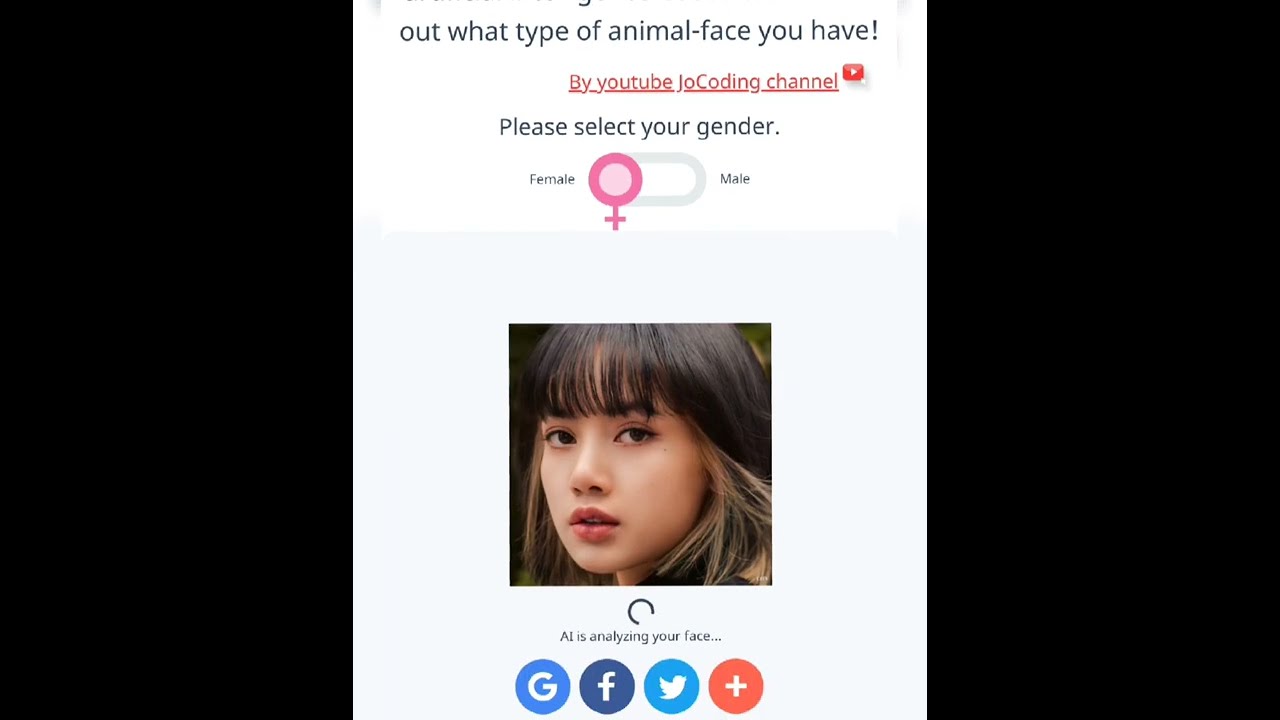
Task: Share via the Google button
Action: tap(543, 686)
